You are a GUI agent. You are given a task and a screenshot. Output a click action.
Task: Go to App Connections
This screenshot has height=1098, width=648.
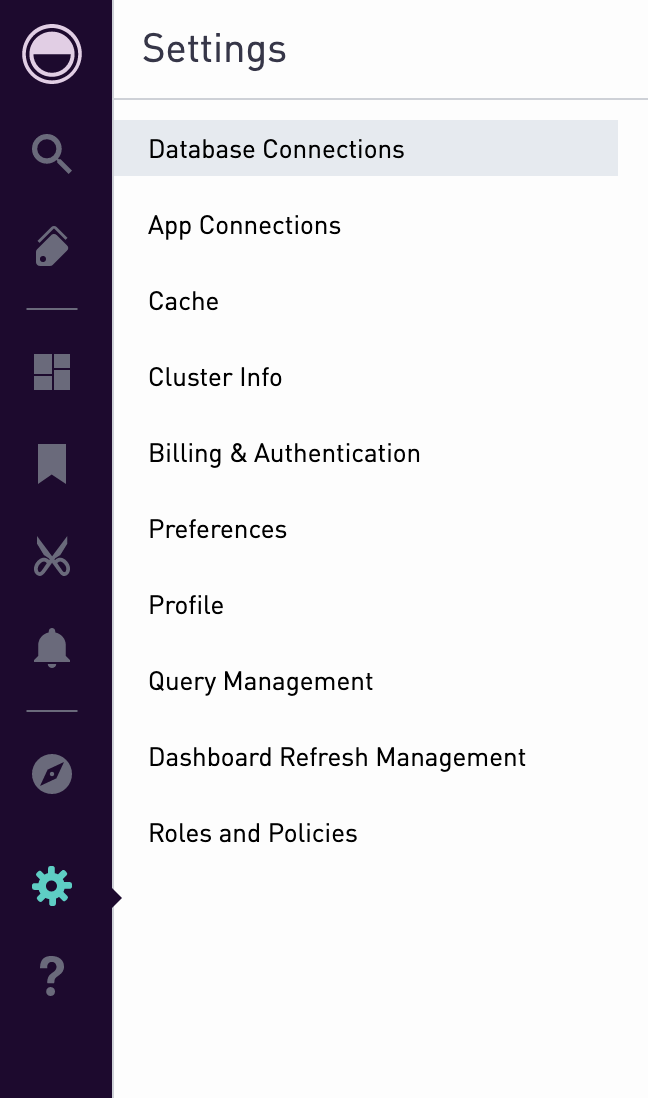(244, 225)
